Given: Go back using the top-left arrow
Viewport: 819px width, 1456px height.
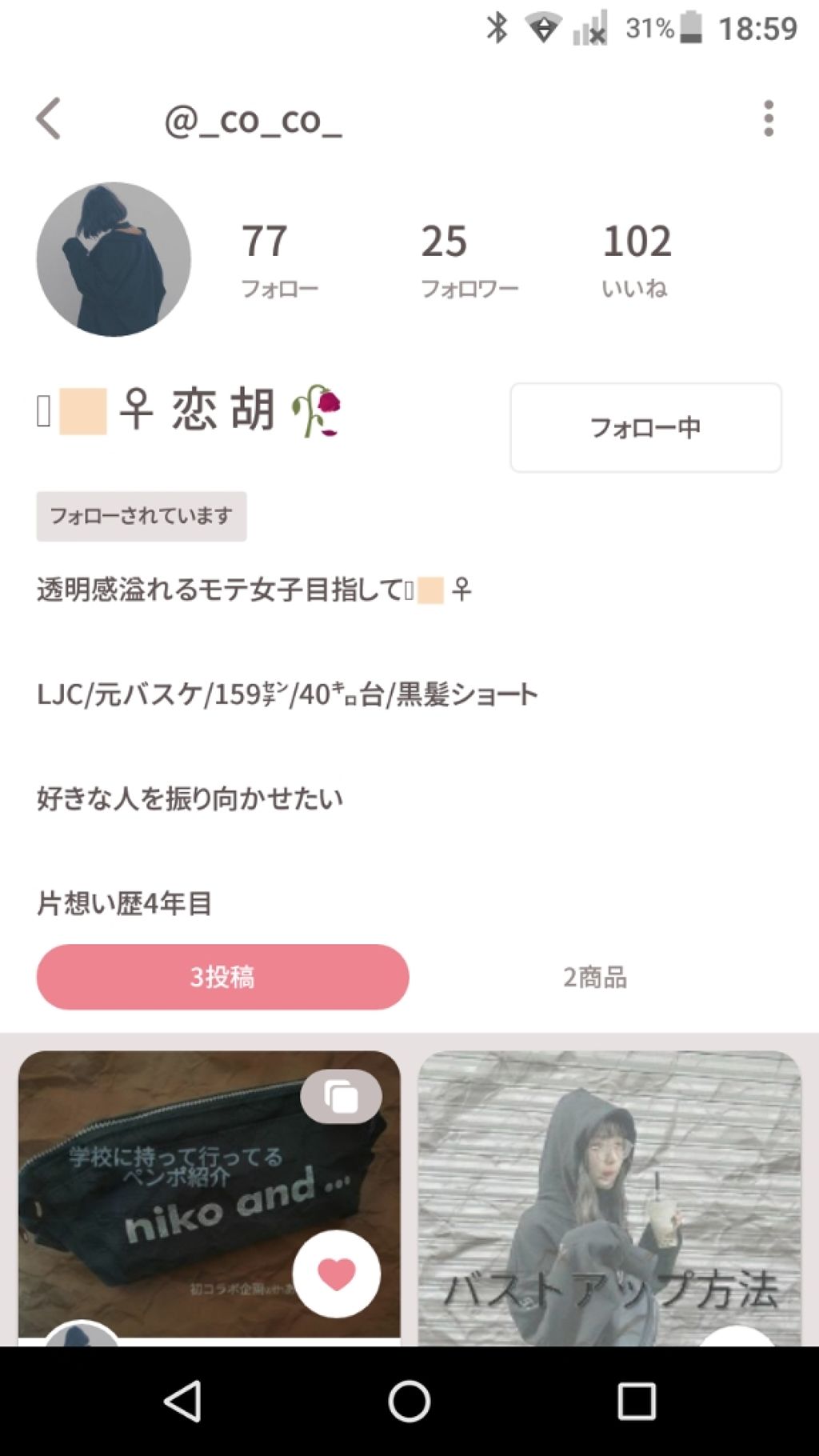Looking at the screenshot, I should (49, 119).
